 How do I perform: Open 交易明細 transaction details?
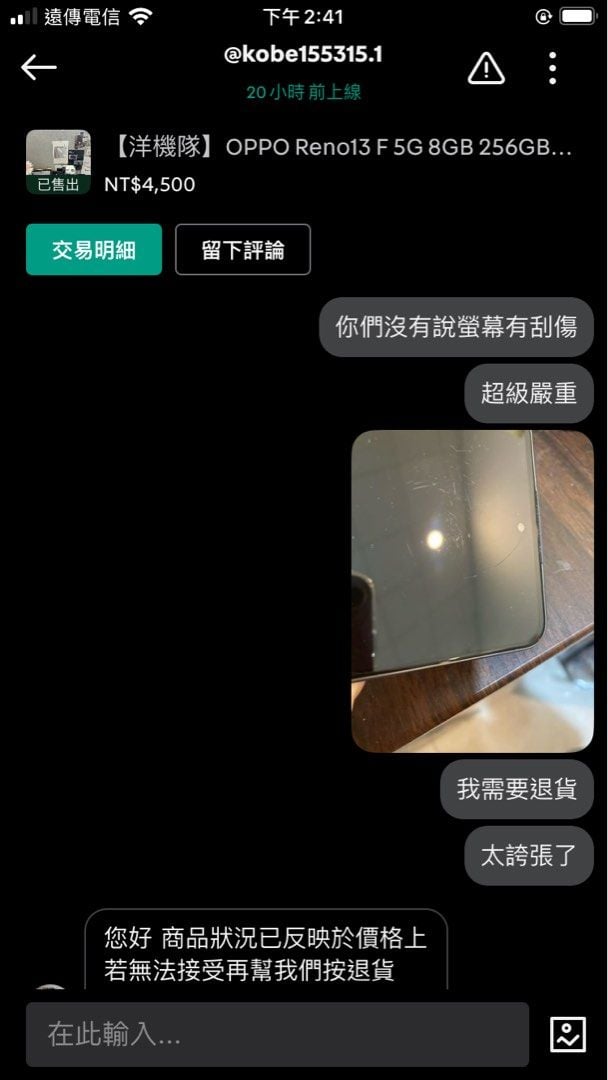[93, 249]
